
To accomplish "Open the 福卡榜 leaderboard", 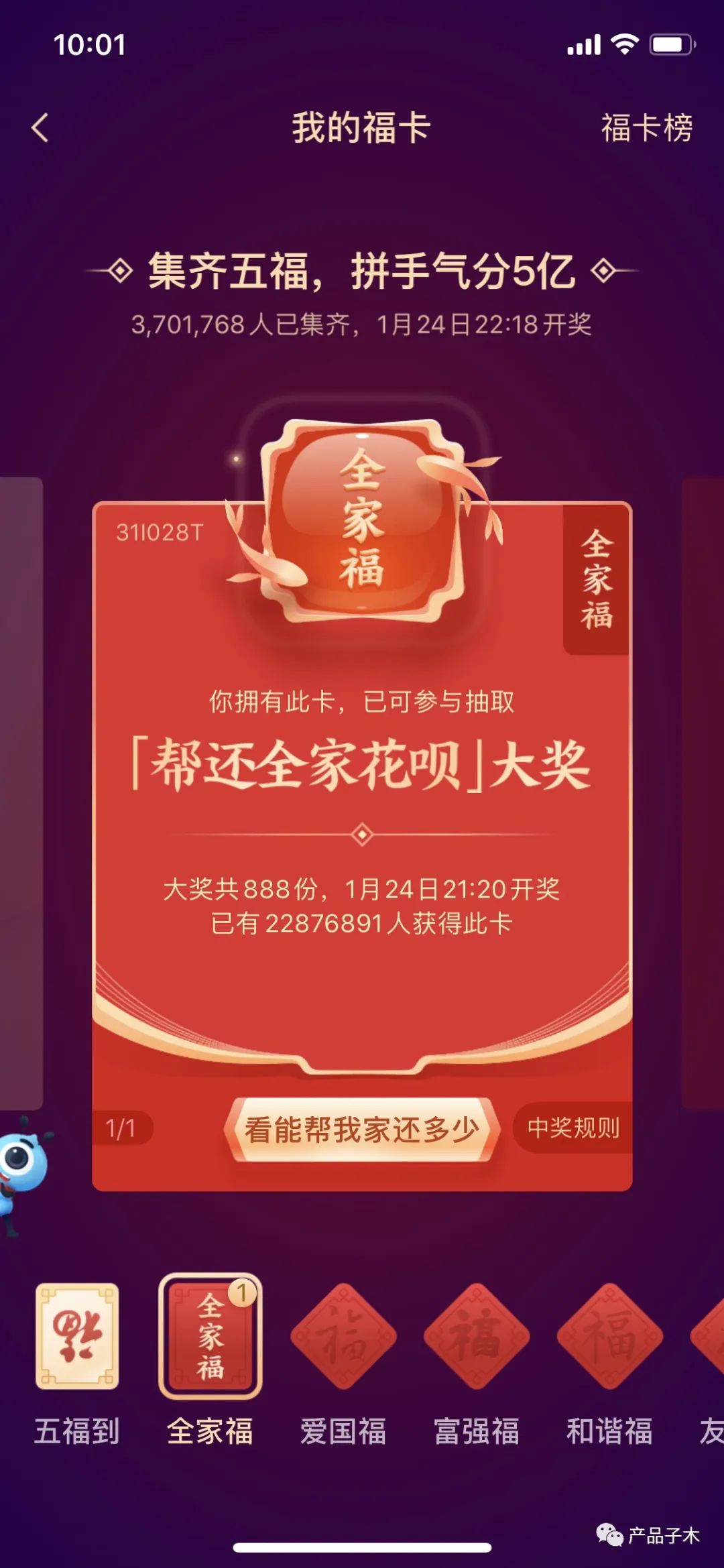I will pos(646,127).
